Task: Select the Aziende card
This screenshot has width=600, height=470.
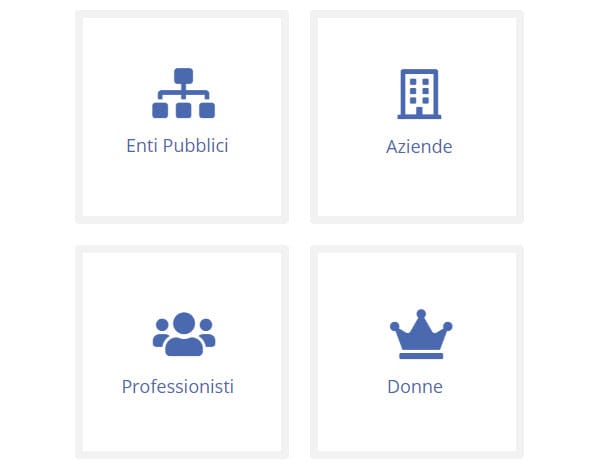Action: (417, 117)
